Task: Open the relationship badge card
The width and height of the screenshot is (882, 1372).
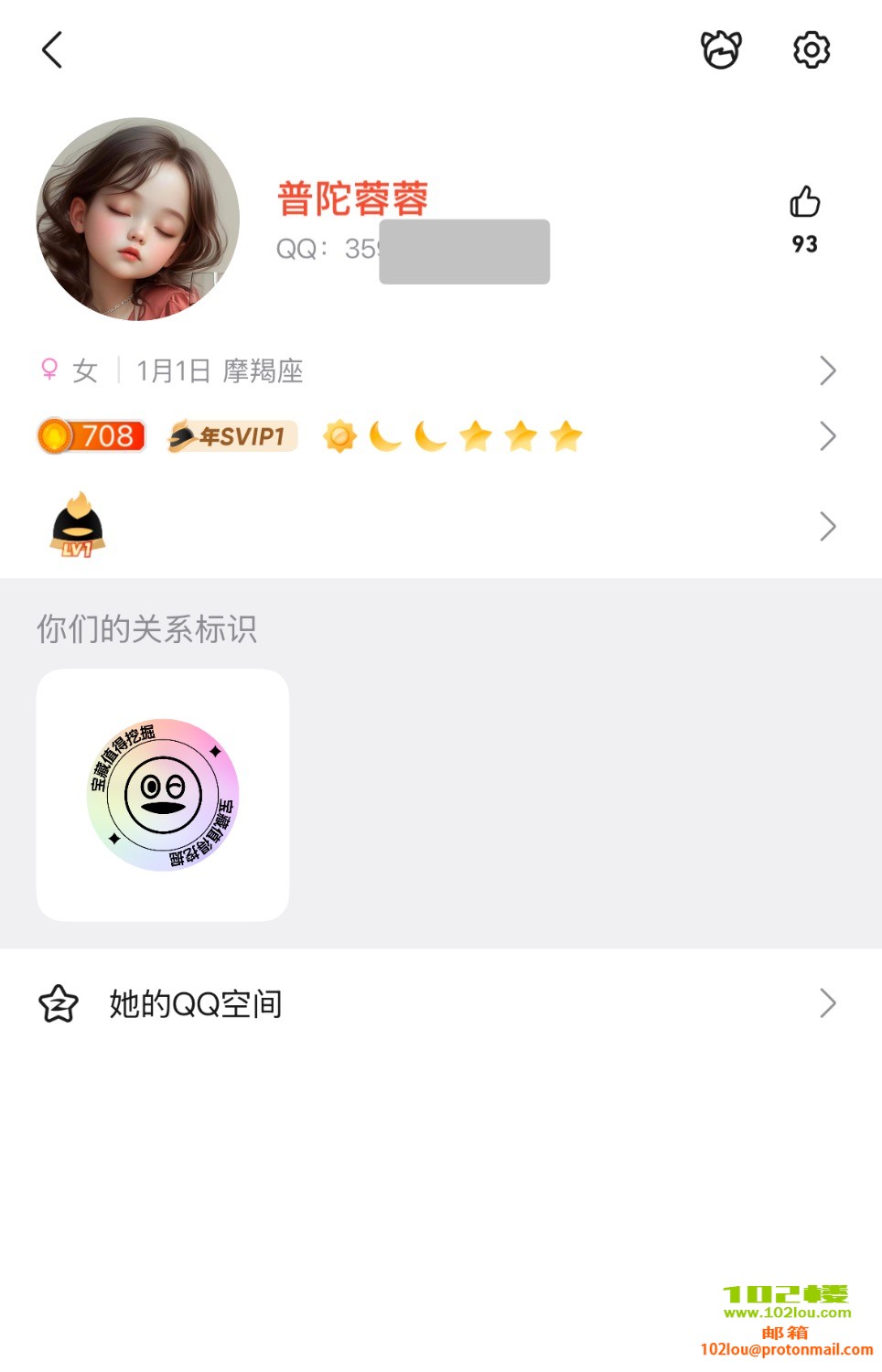Action: tap(163, 795)
